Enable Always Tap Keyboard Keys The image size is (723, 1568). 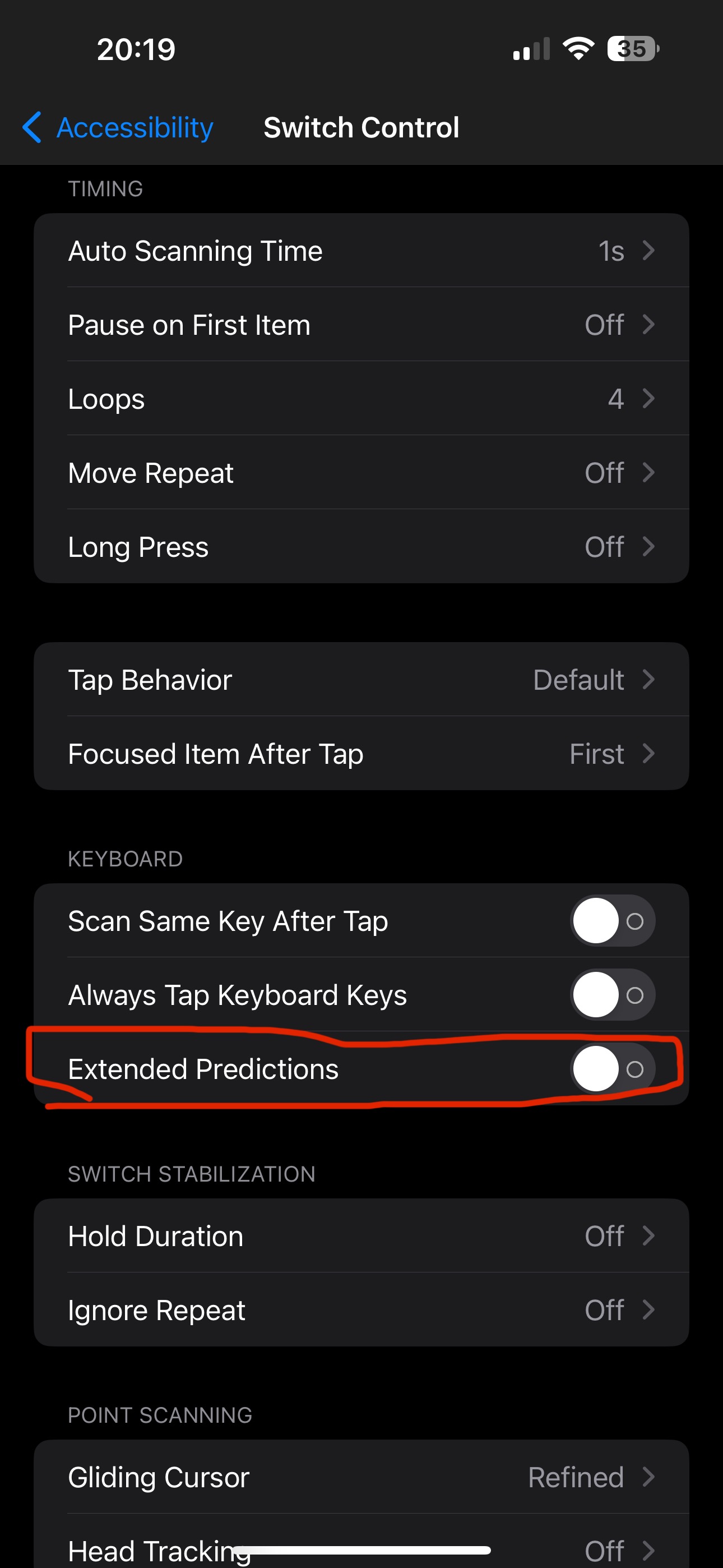pos(611,995)
